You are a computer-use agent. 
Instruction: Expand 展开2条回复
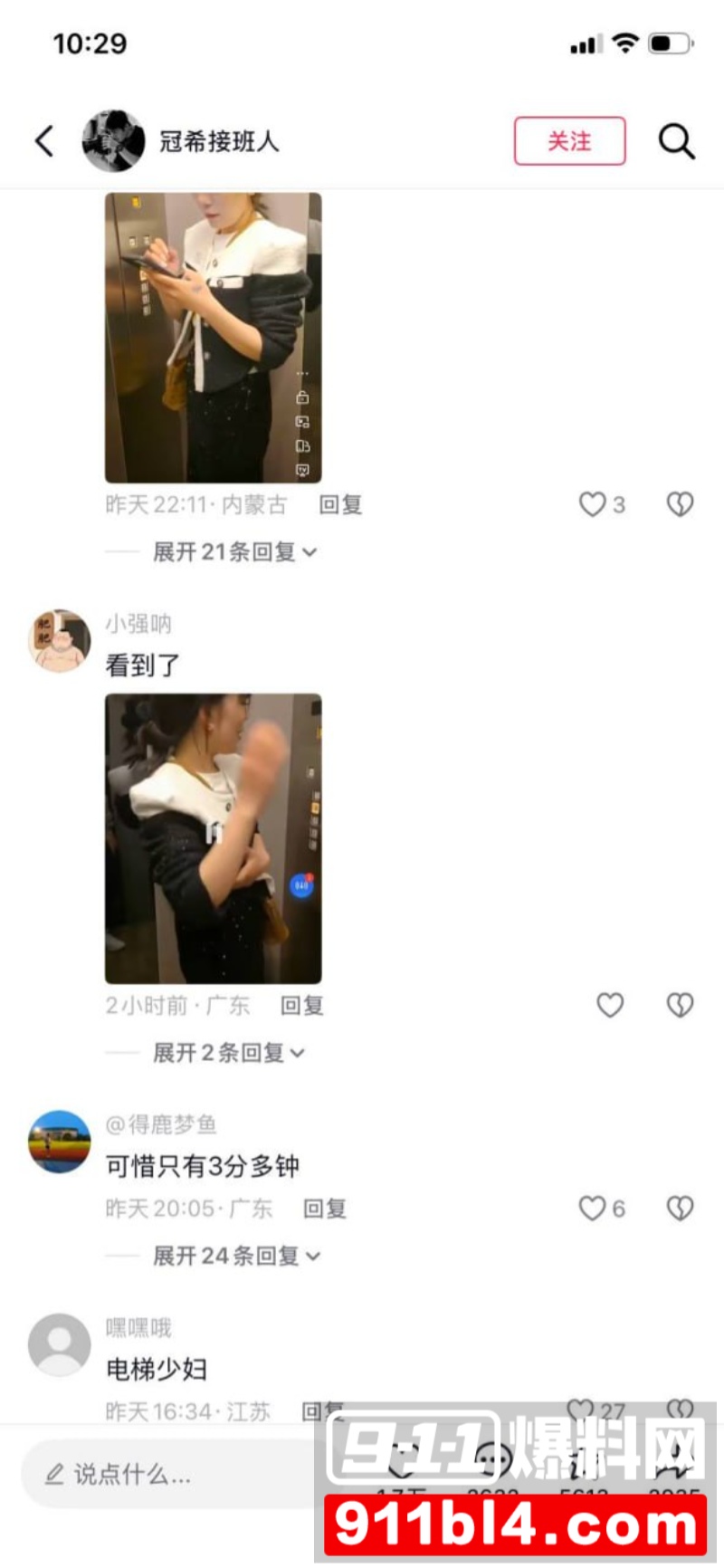click(228, 1053)
